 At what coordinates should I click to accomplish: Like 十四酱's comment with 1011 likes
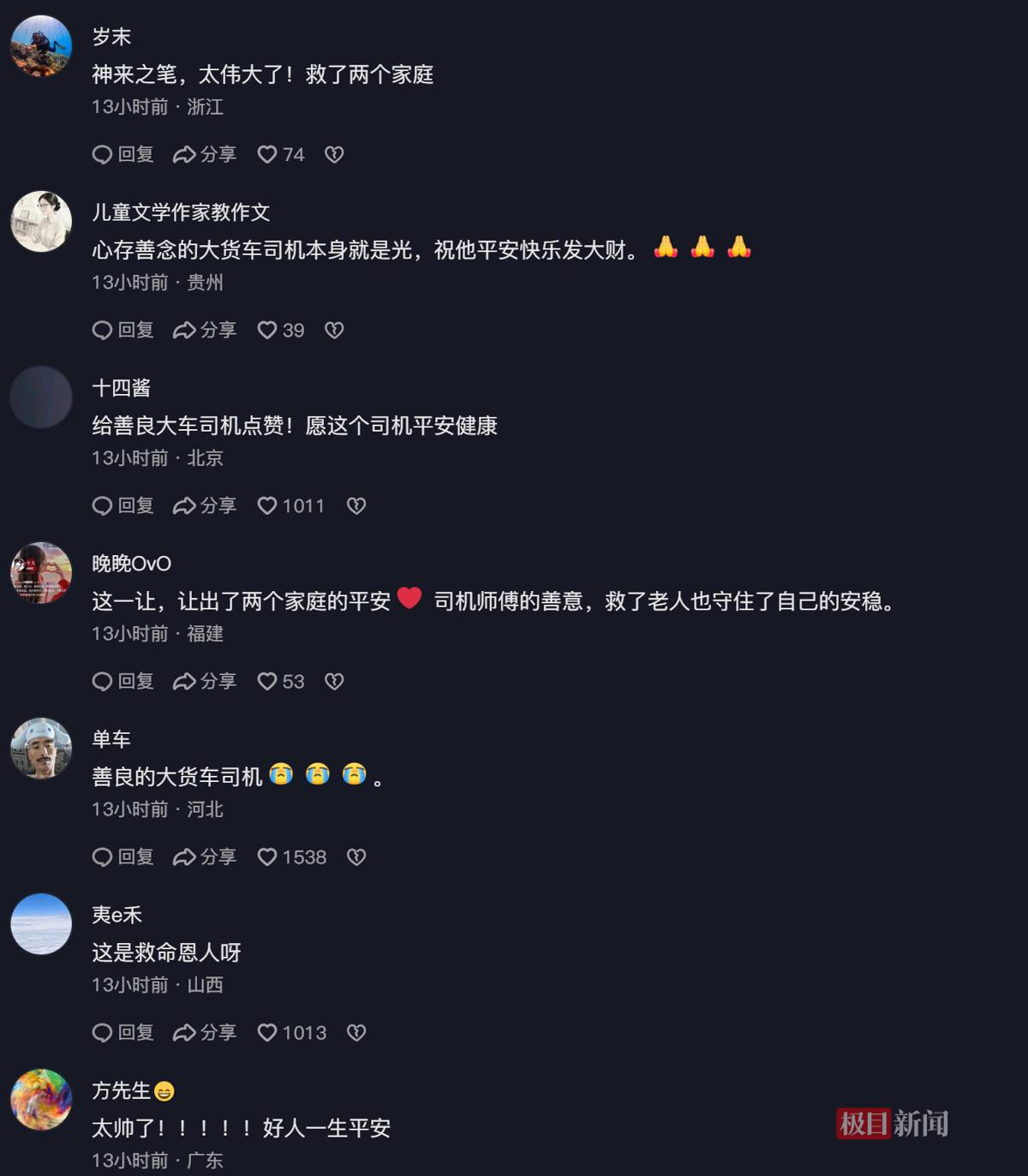(267, 505)
